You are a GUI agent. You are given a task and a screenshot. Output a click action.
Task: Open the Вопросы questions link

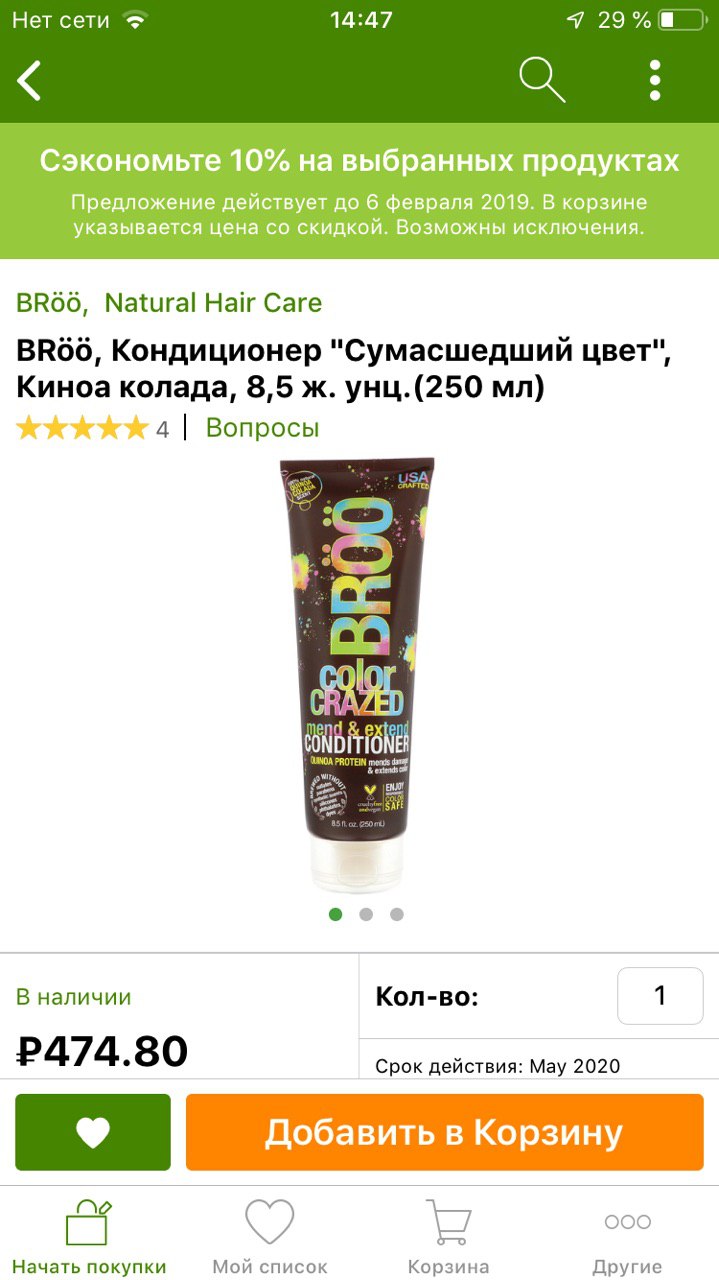coord(262,429)
